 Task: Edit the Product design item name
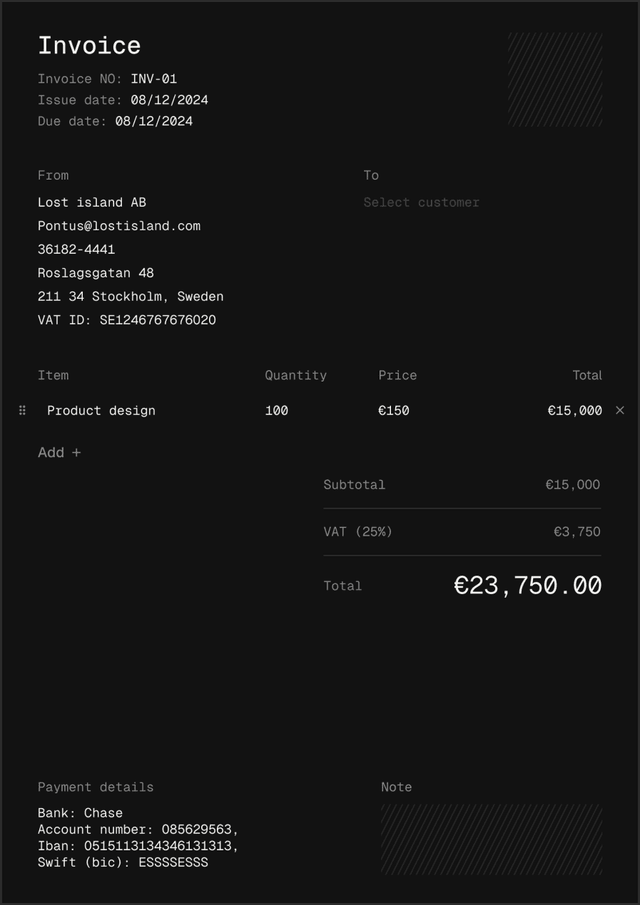[x=101, y=410]
